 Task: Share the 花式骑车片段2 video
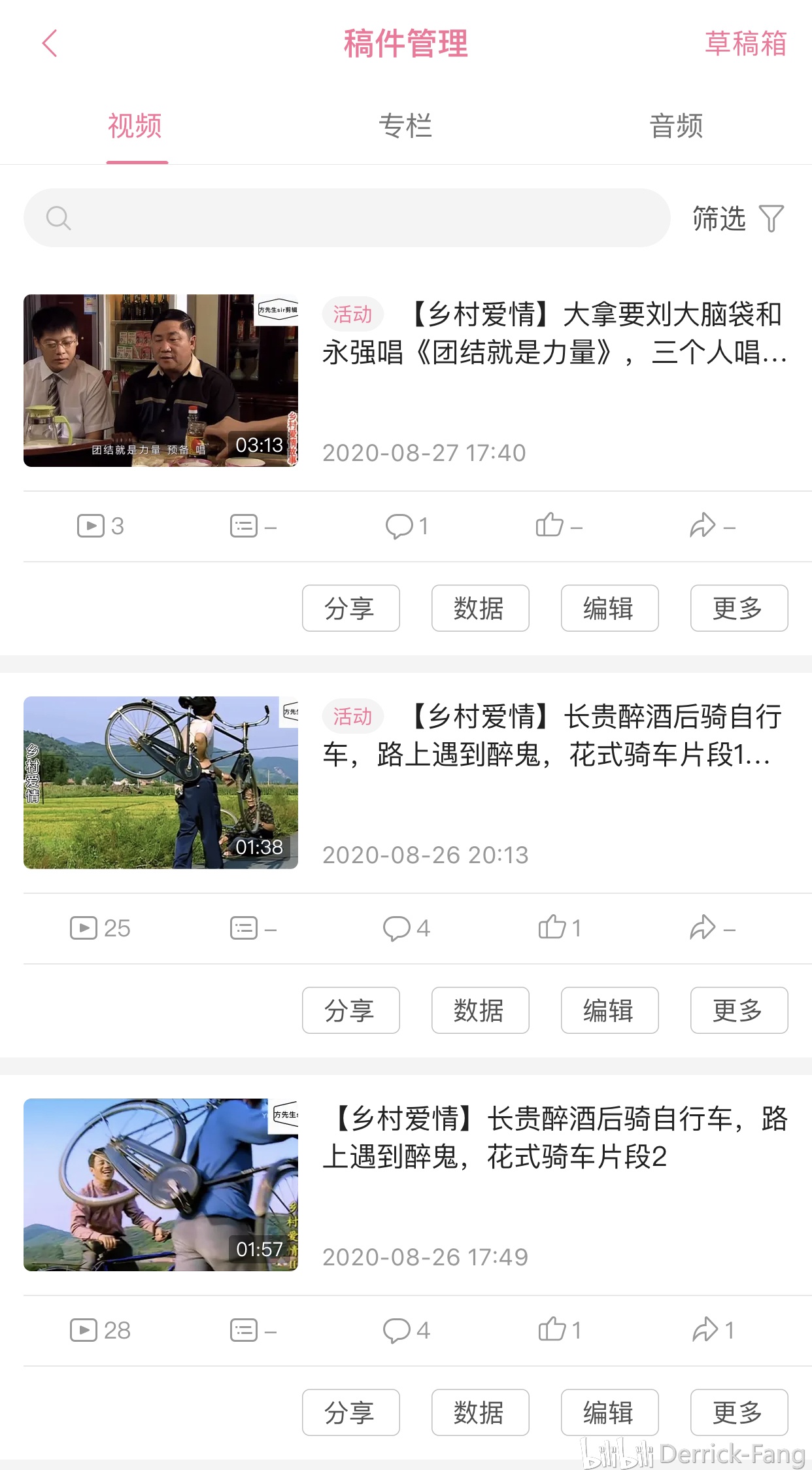350,1412
